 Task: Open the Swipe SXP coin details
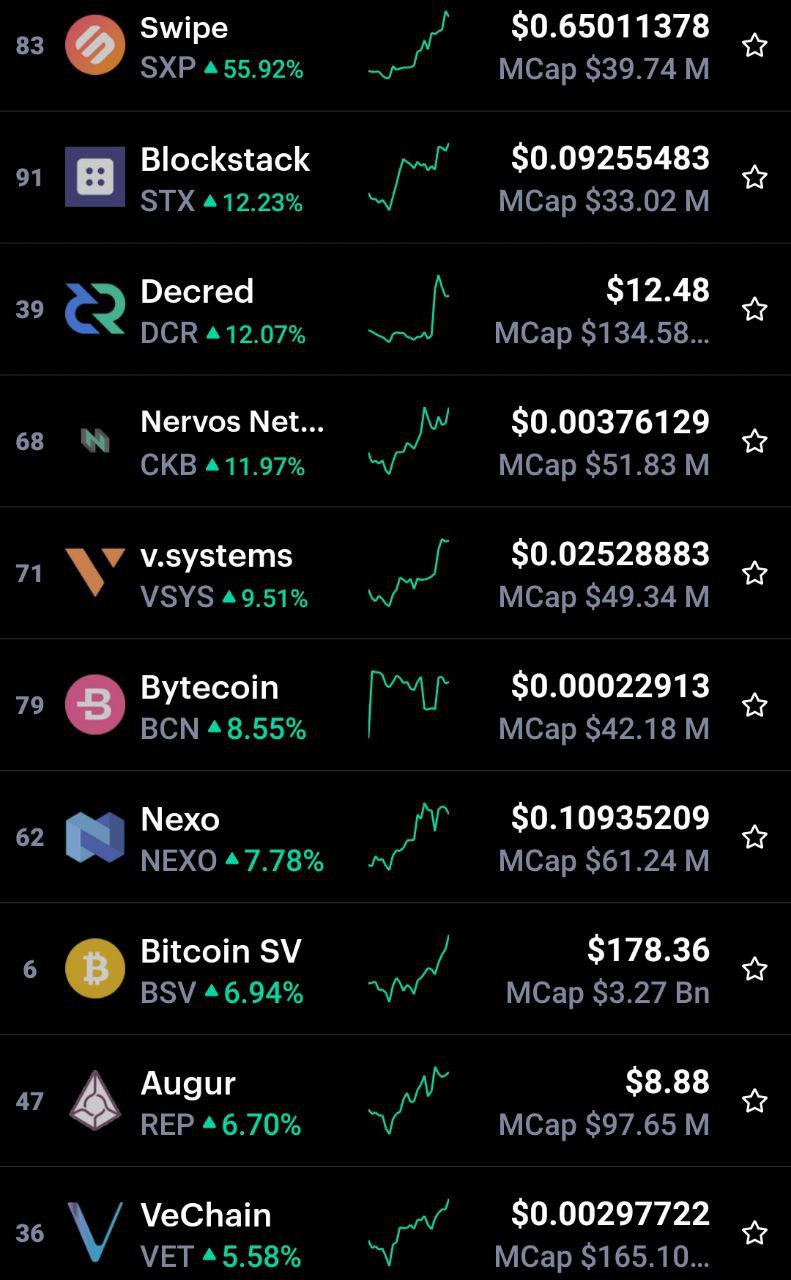click(395, 47)
